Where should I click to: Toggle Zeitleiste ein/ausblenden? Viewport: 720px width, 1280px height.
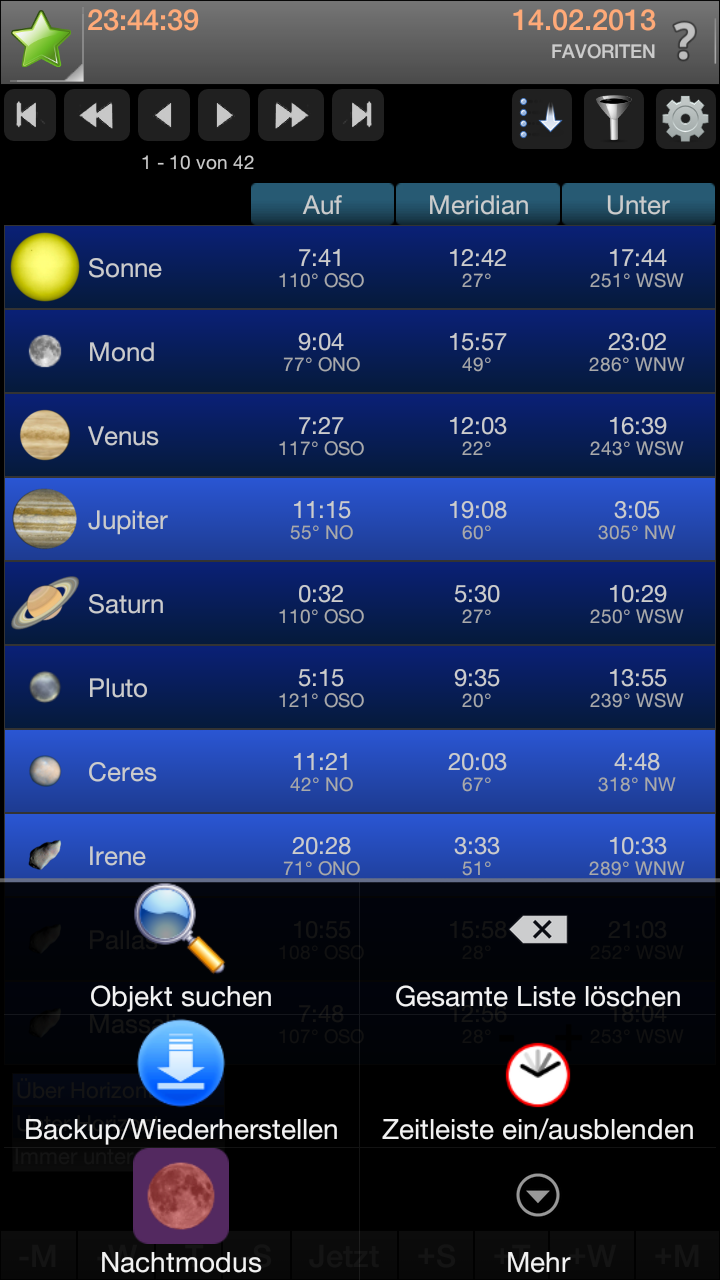pos(538,1095)
